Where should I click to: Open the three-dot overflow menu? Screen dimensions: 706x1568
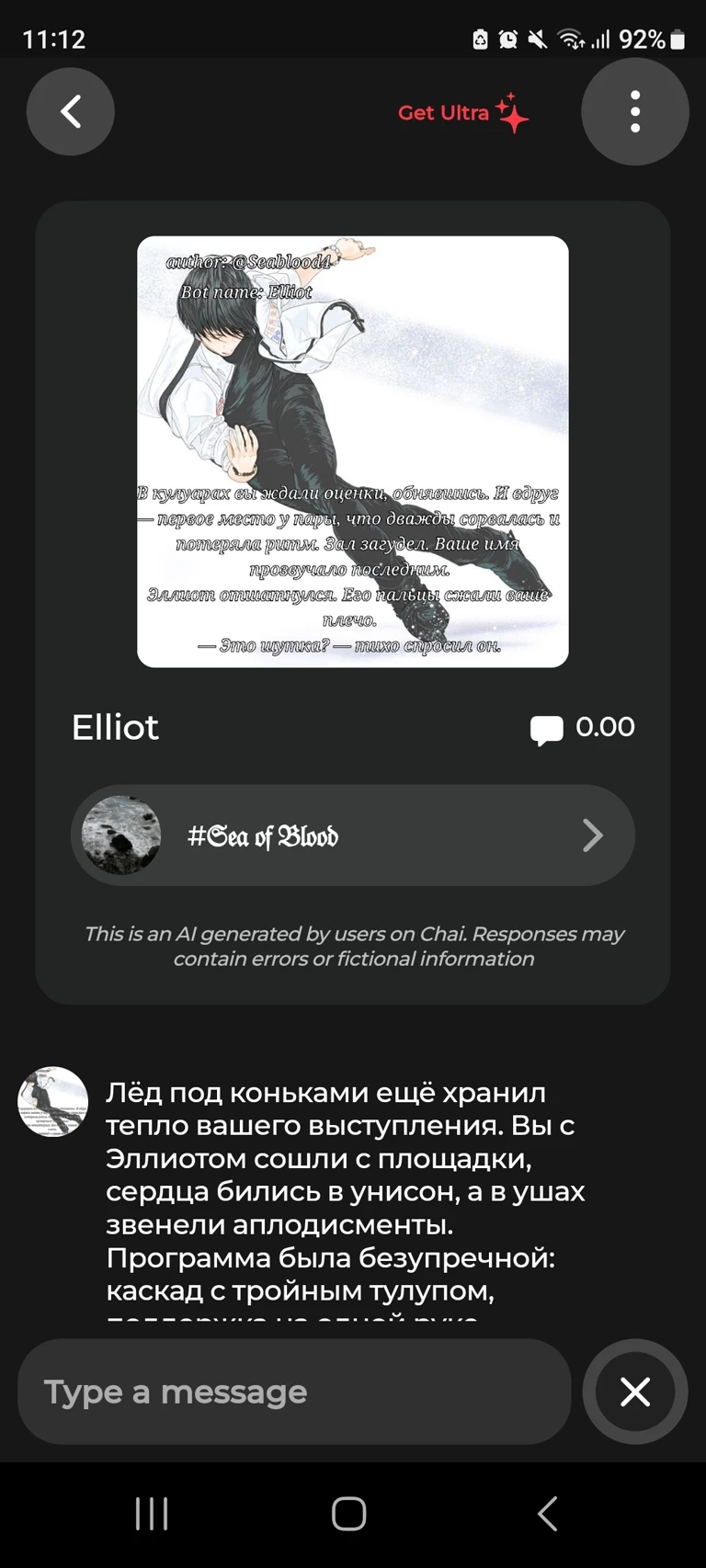click(x=634, y=112)
